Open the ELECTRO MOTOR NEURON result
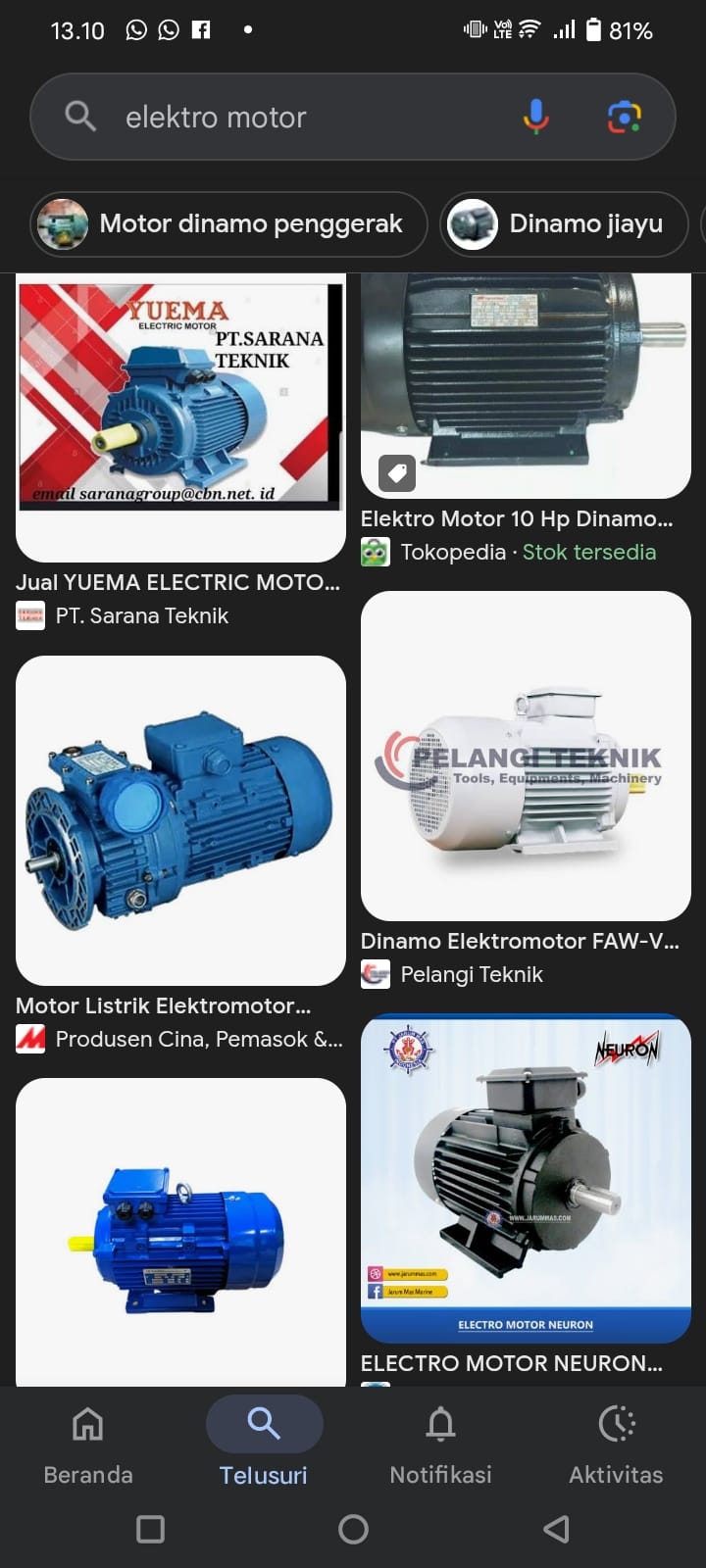The image size is (706, 1568). coord(526,1177)
